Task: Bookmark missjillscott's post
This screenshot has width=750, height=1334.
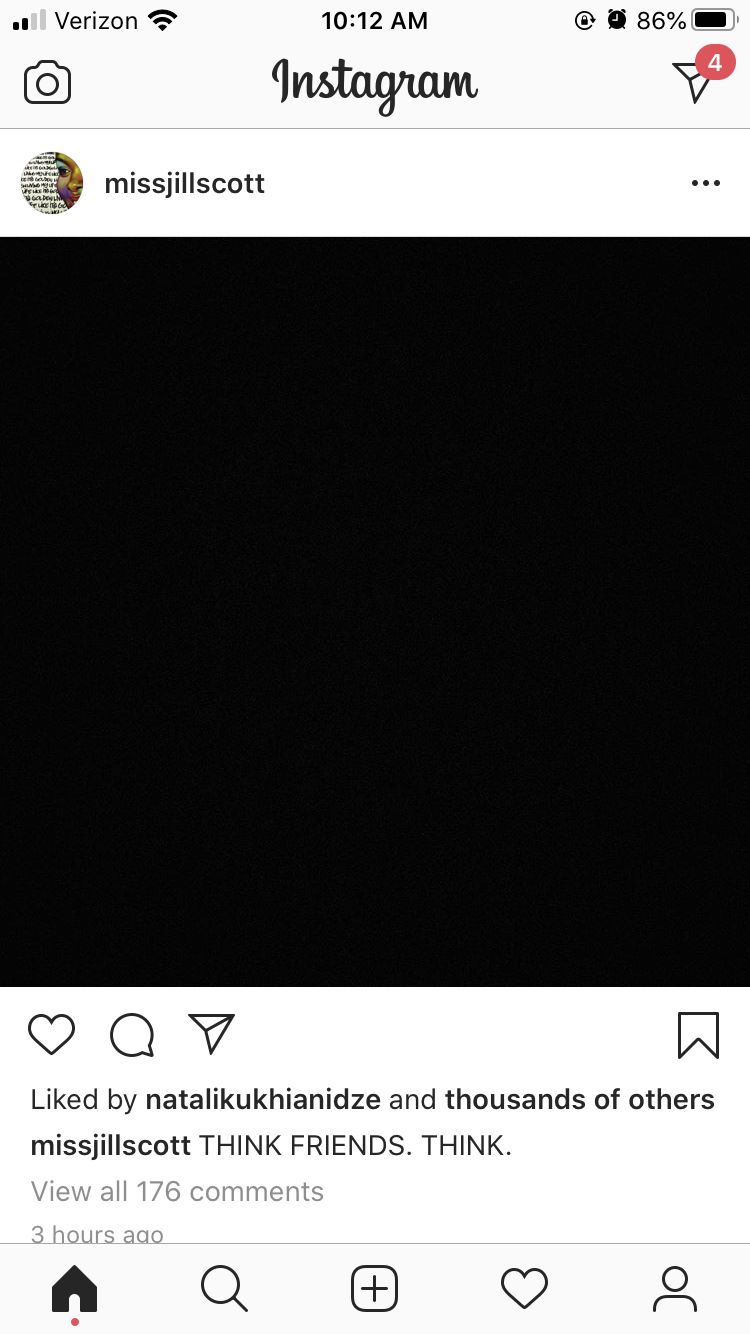Action: (x=698, y=1035)
